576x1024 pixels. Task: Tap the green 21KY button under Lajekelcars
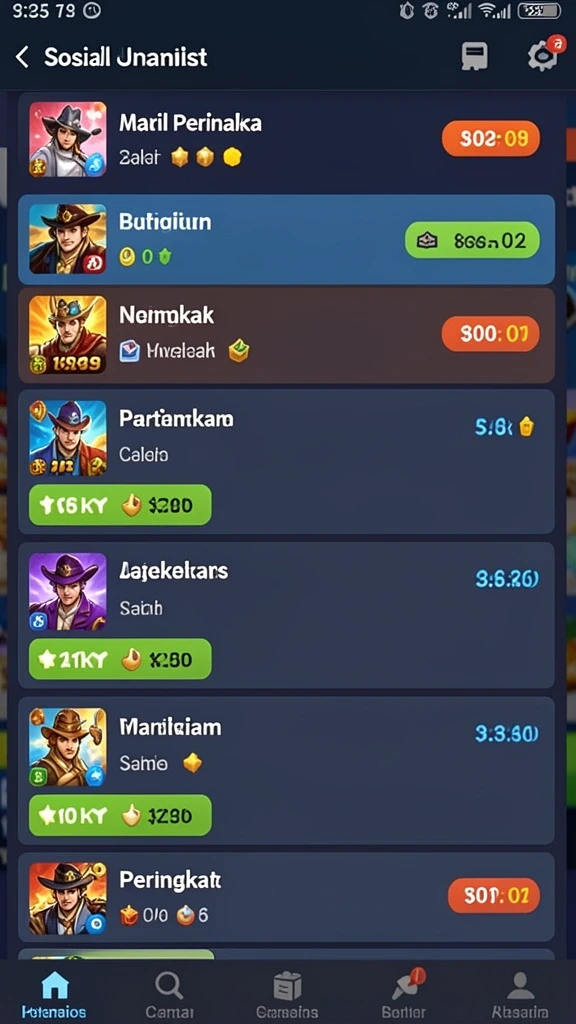(x=120, y=659)
